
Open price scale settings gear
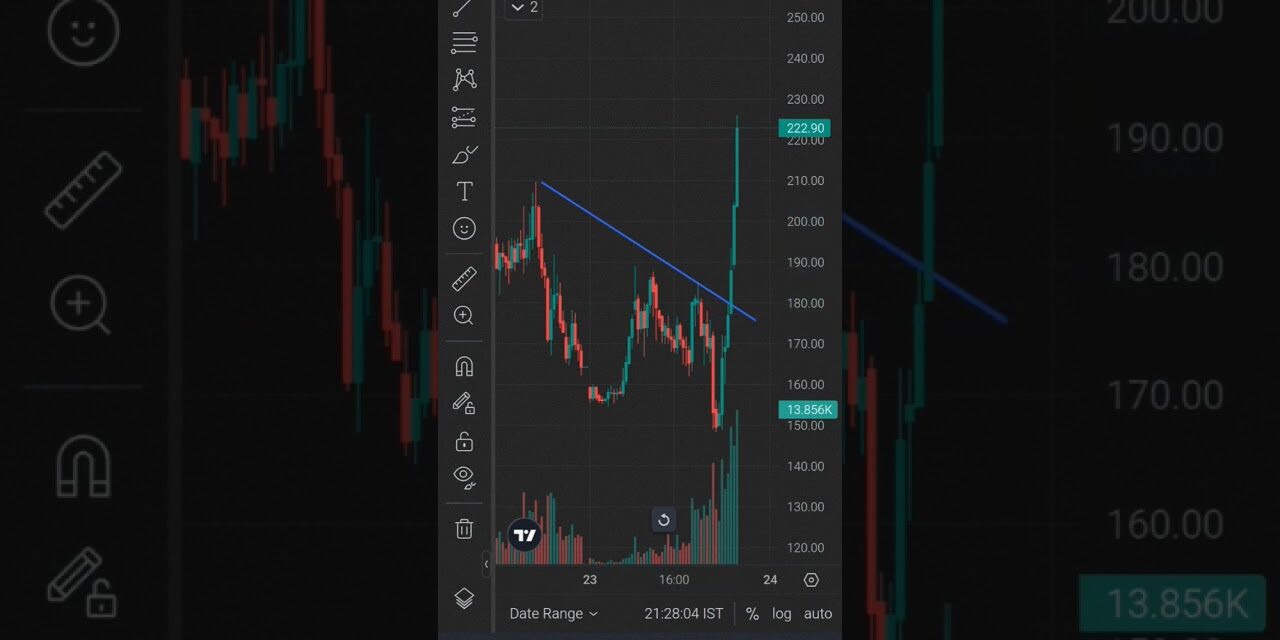(811, 580)
